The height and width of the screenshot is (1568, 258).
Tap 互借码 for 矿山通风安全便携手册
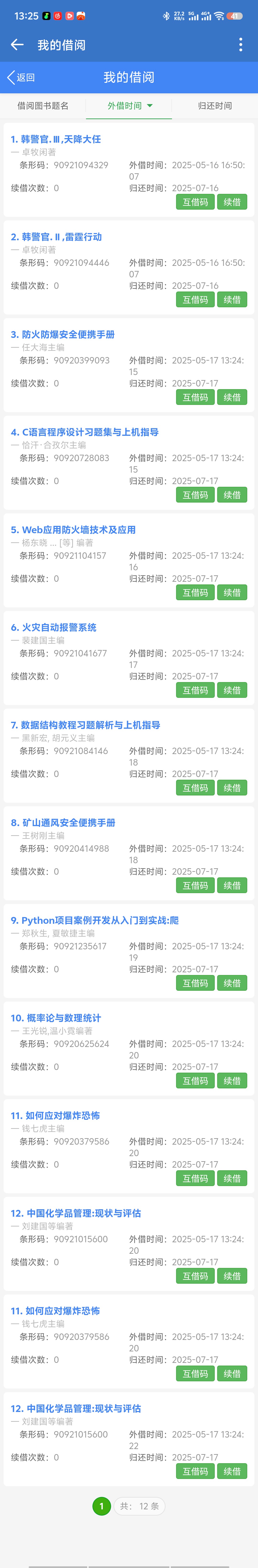coord(195,886)
